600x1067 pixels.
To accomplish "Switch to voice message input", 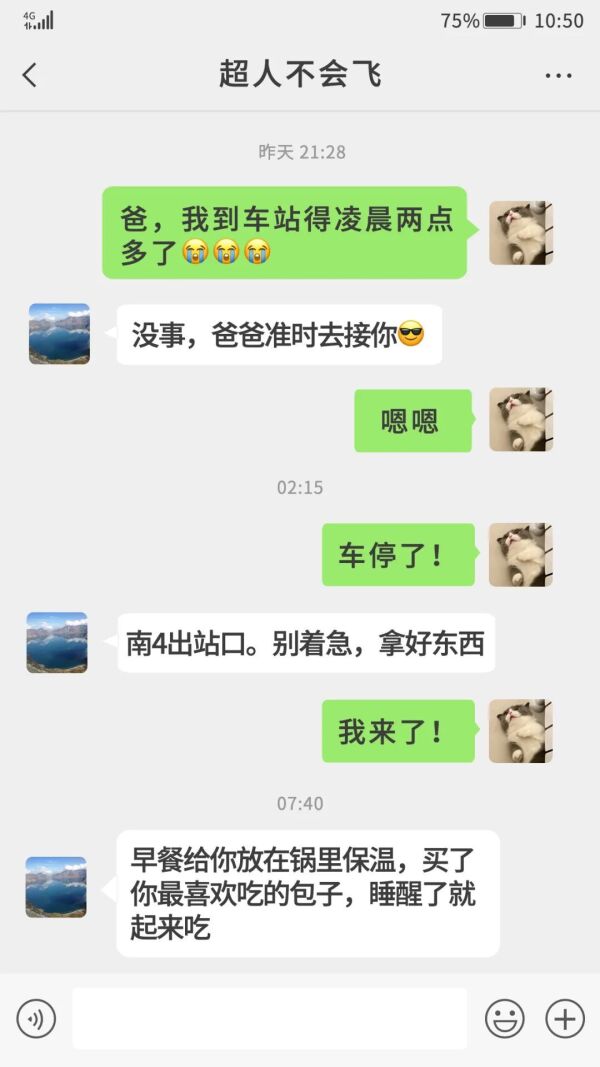I will pyautogui.click(x=36, y=1019).
